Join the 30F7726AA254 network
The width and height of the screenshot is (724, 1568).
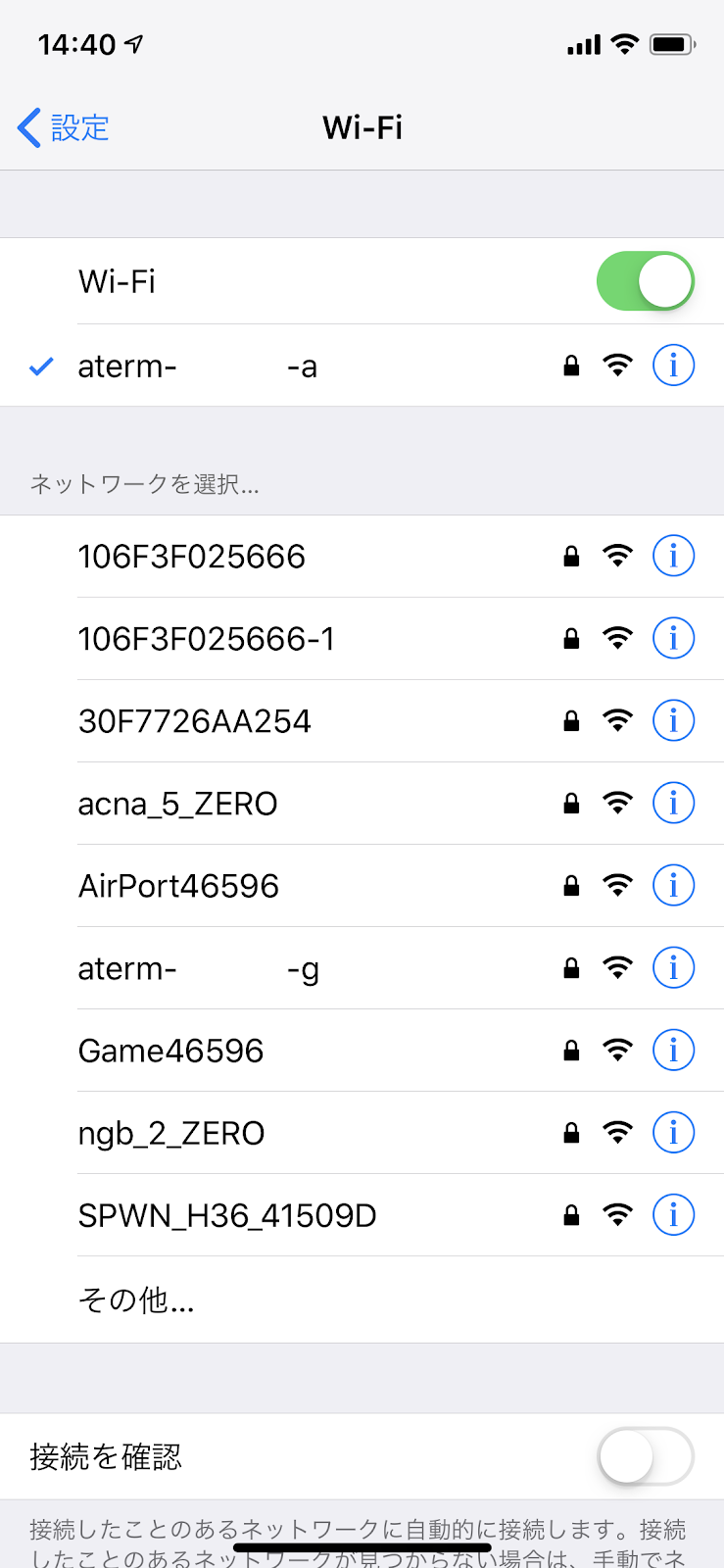(x=195, y=721)
